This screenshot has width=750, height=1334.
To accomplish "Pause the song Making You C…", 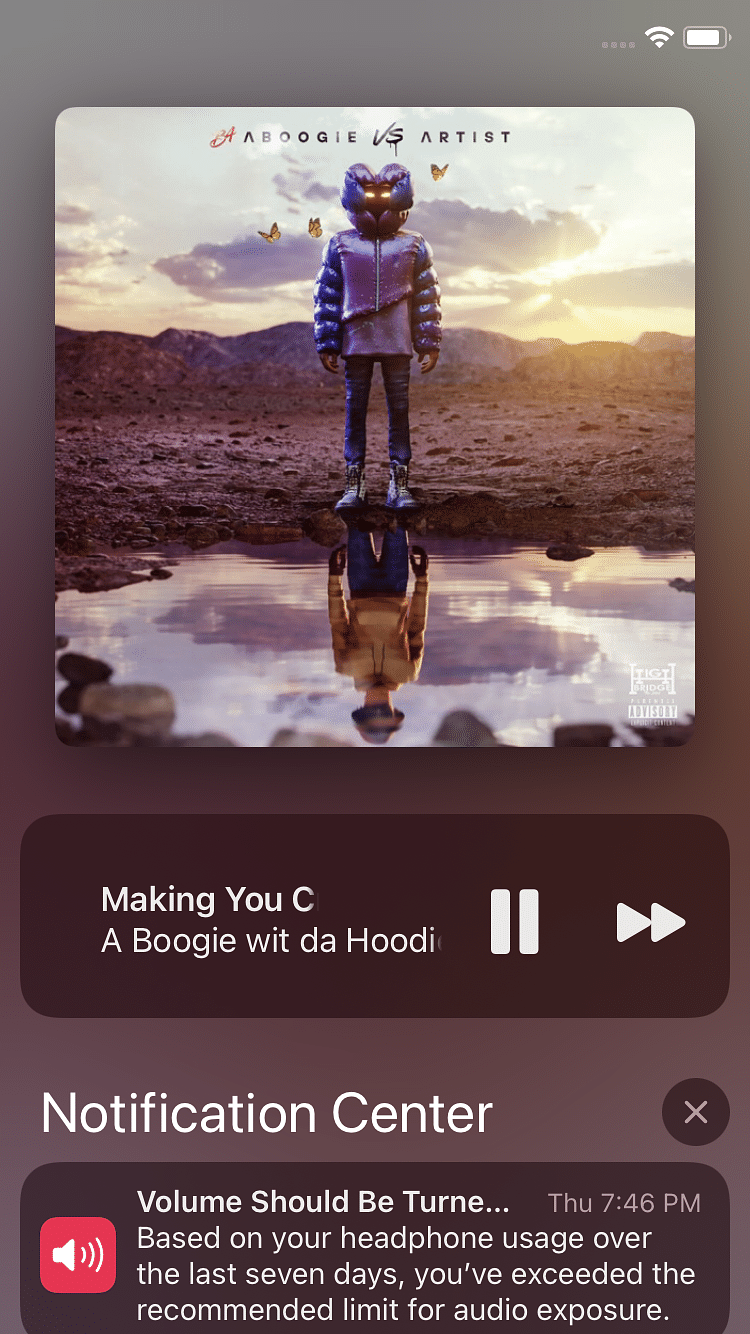I will pyautogui.click(x=515, y=921).
